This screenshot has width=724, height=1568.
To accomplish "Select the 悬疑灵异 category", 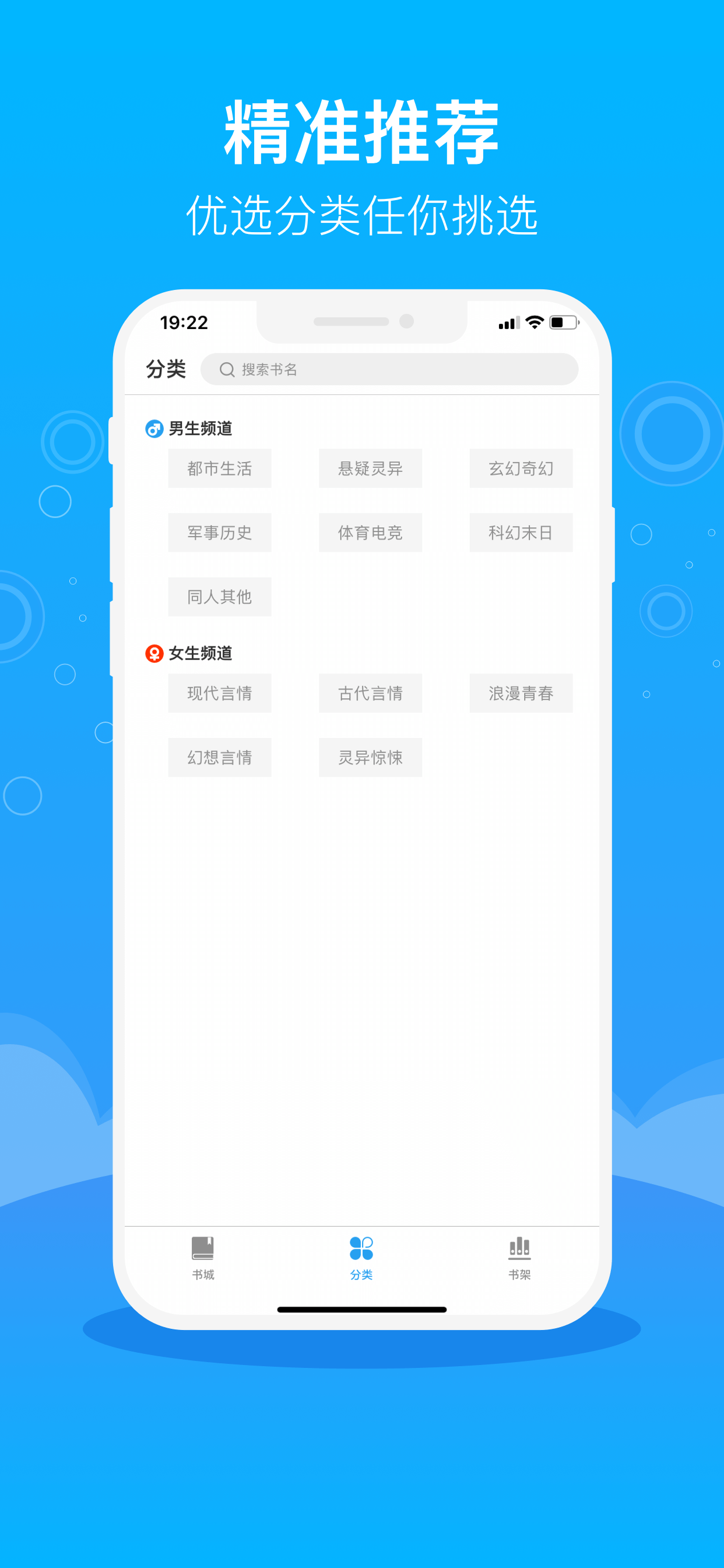I will tap(370, 468).
